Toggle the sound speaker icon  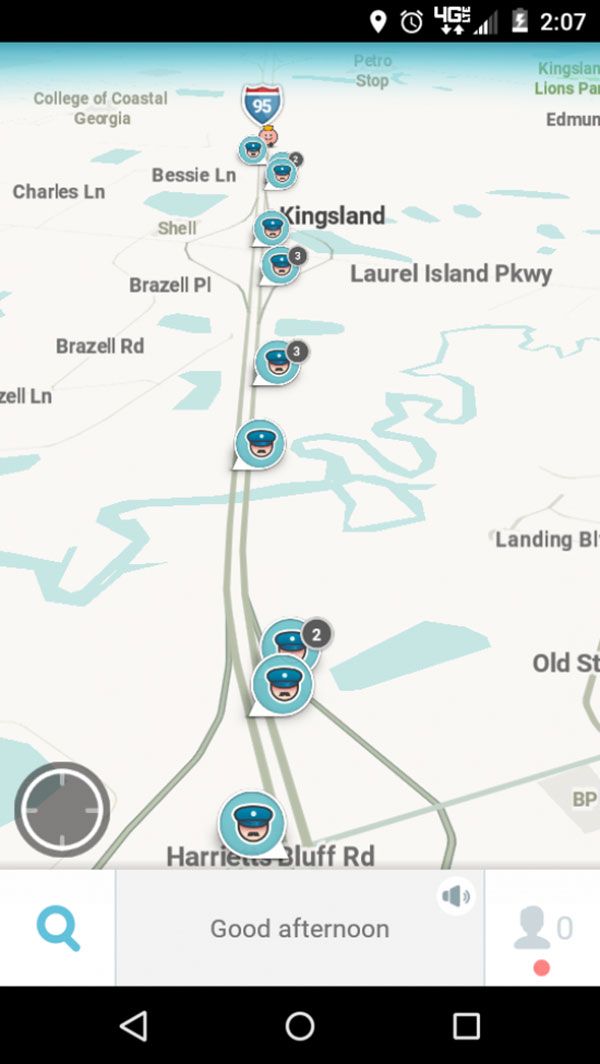click(456, 896)
